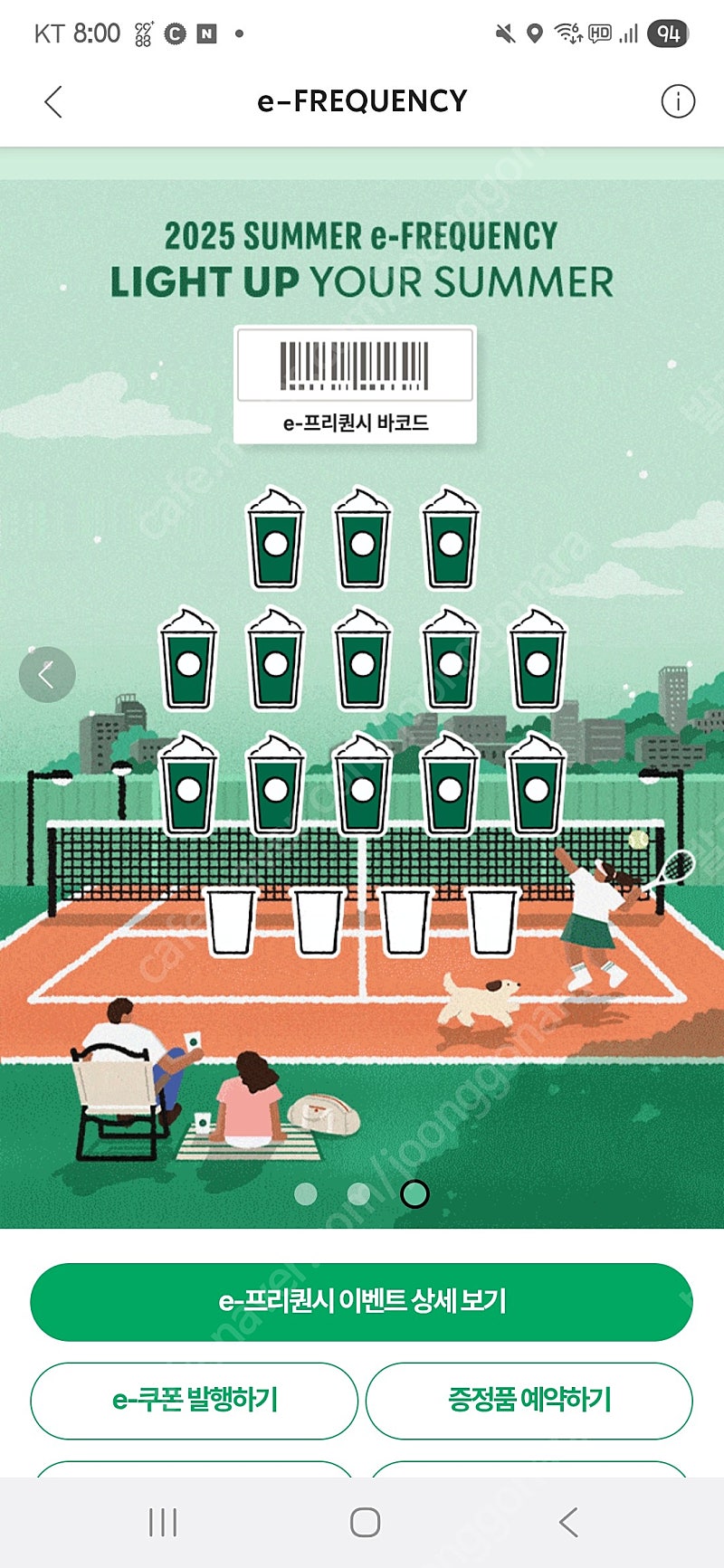Open the e-프리퀀시 바코드 card
Screen dimensions: 724x1568
tap(355, 385)
